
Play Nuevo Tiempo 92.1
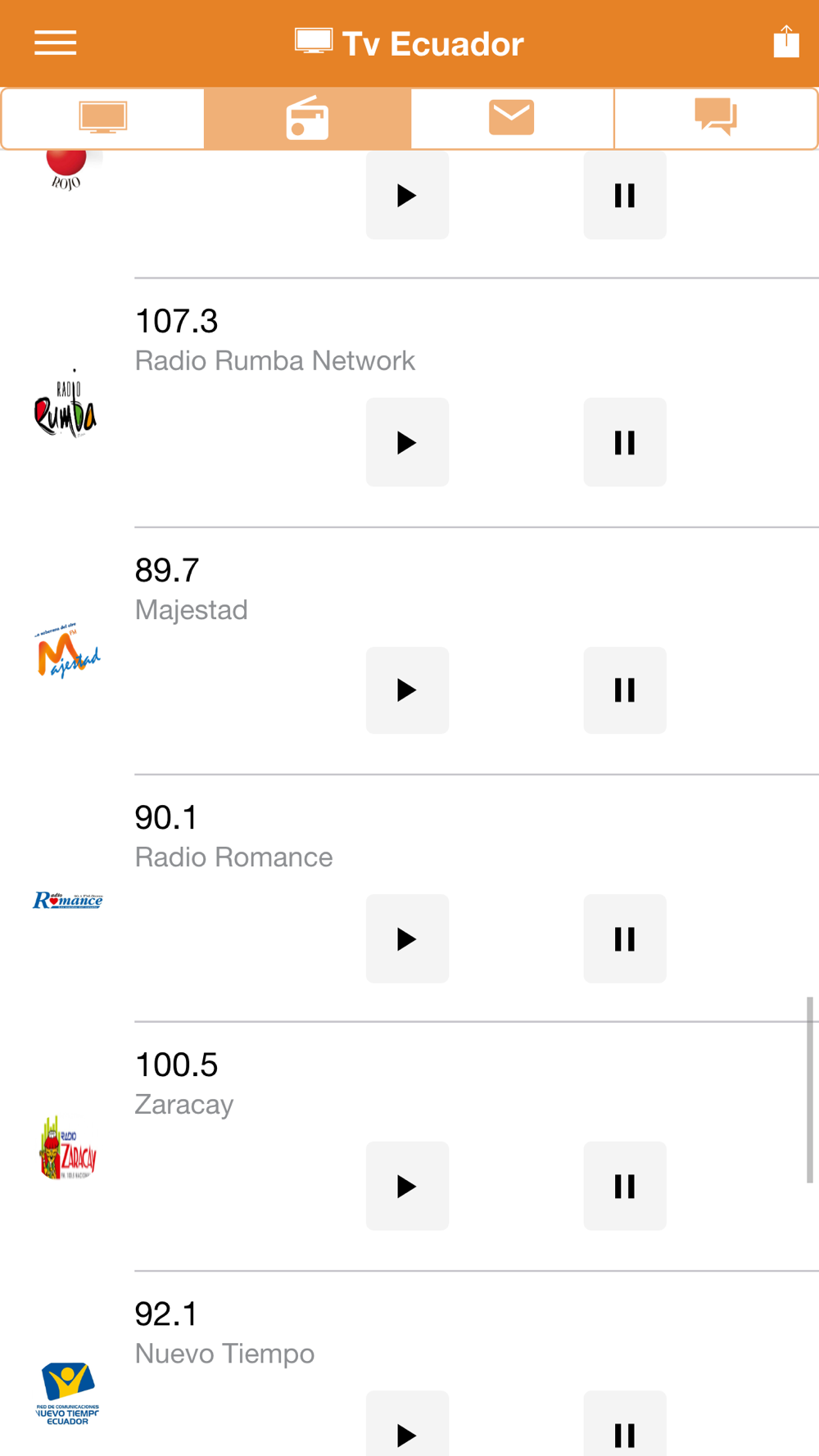[407, 1426]
